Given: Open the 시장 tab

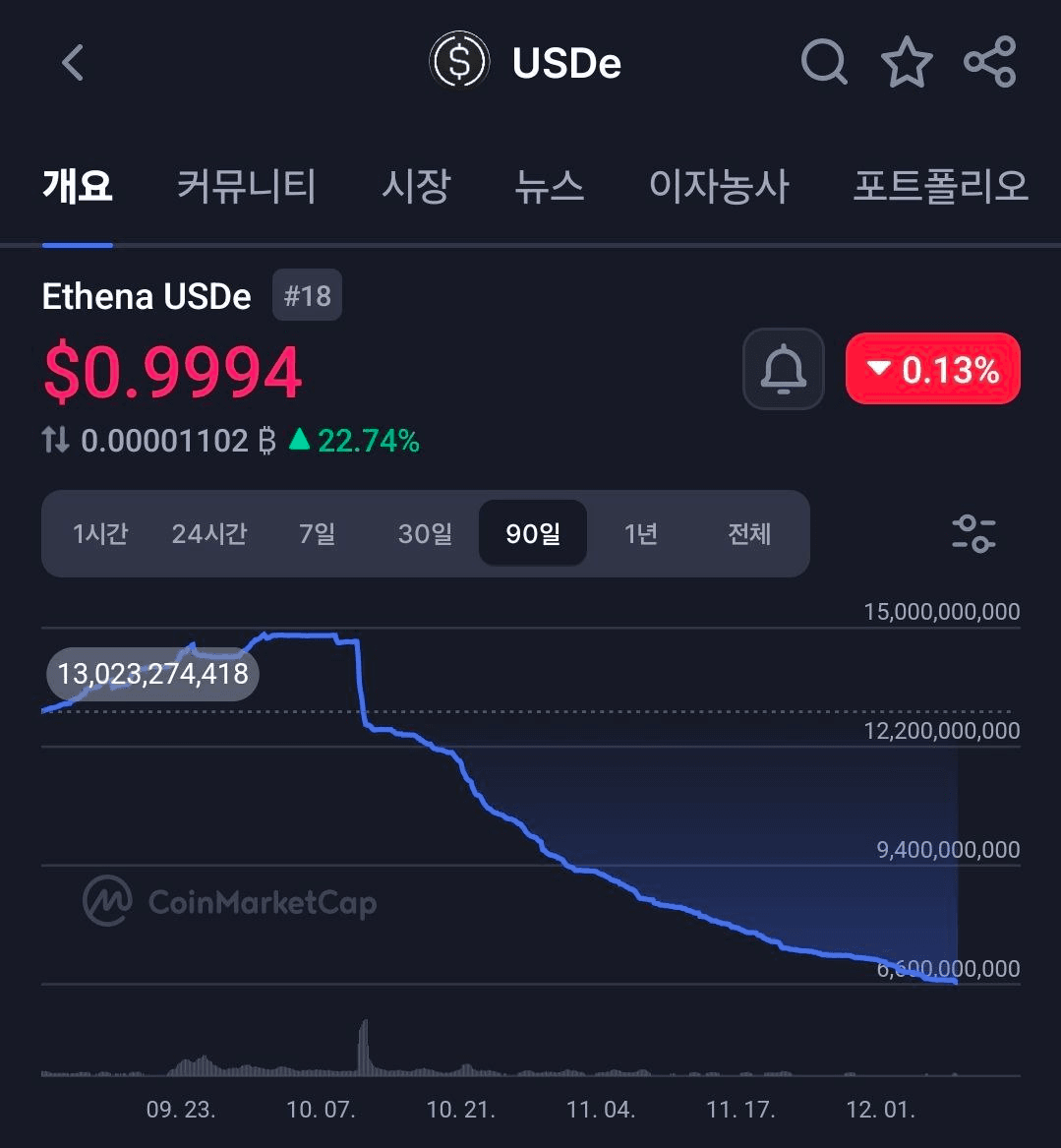Looking at the screenshot, I should click(416, 187).
